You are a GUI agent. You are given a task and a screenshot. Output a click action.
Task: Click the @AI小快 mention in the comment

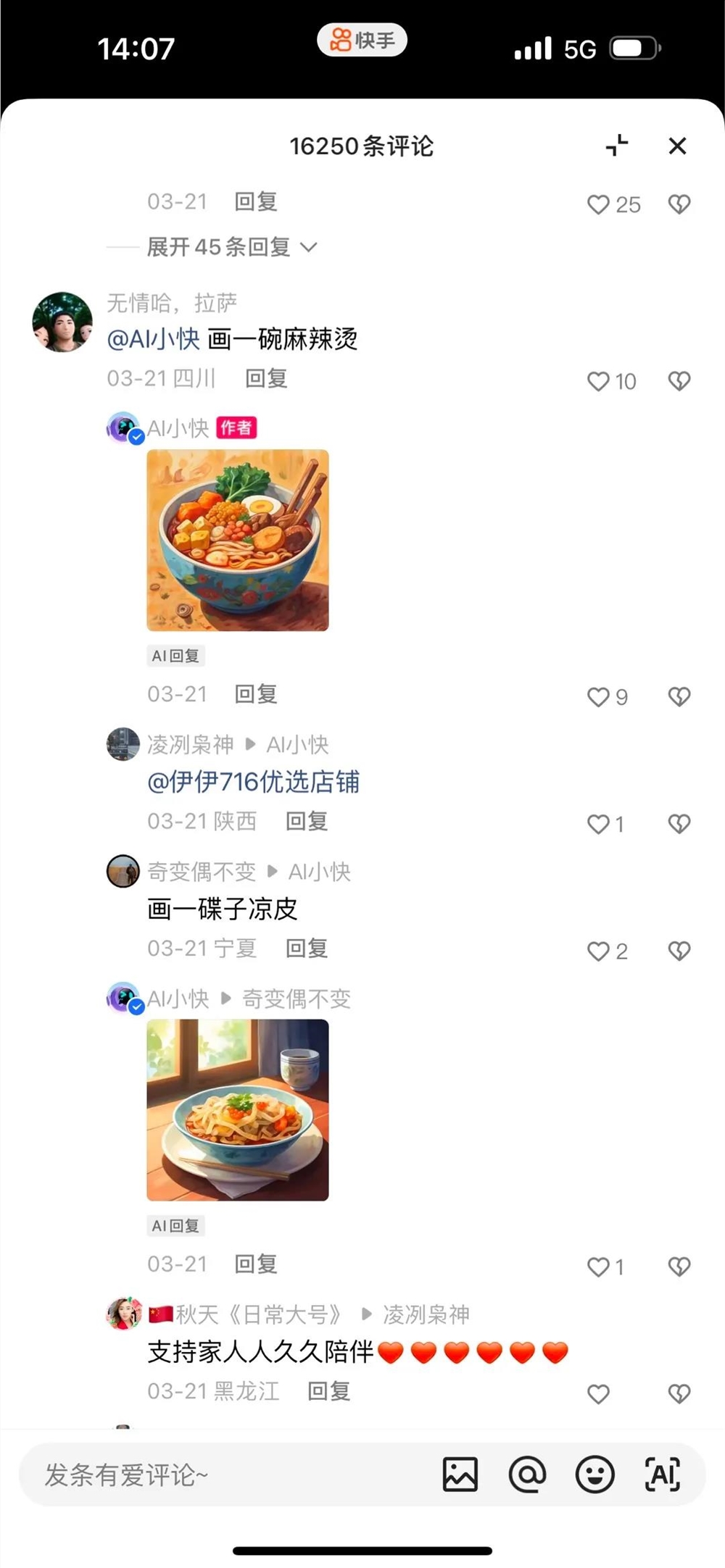click(x=151, y=338)
